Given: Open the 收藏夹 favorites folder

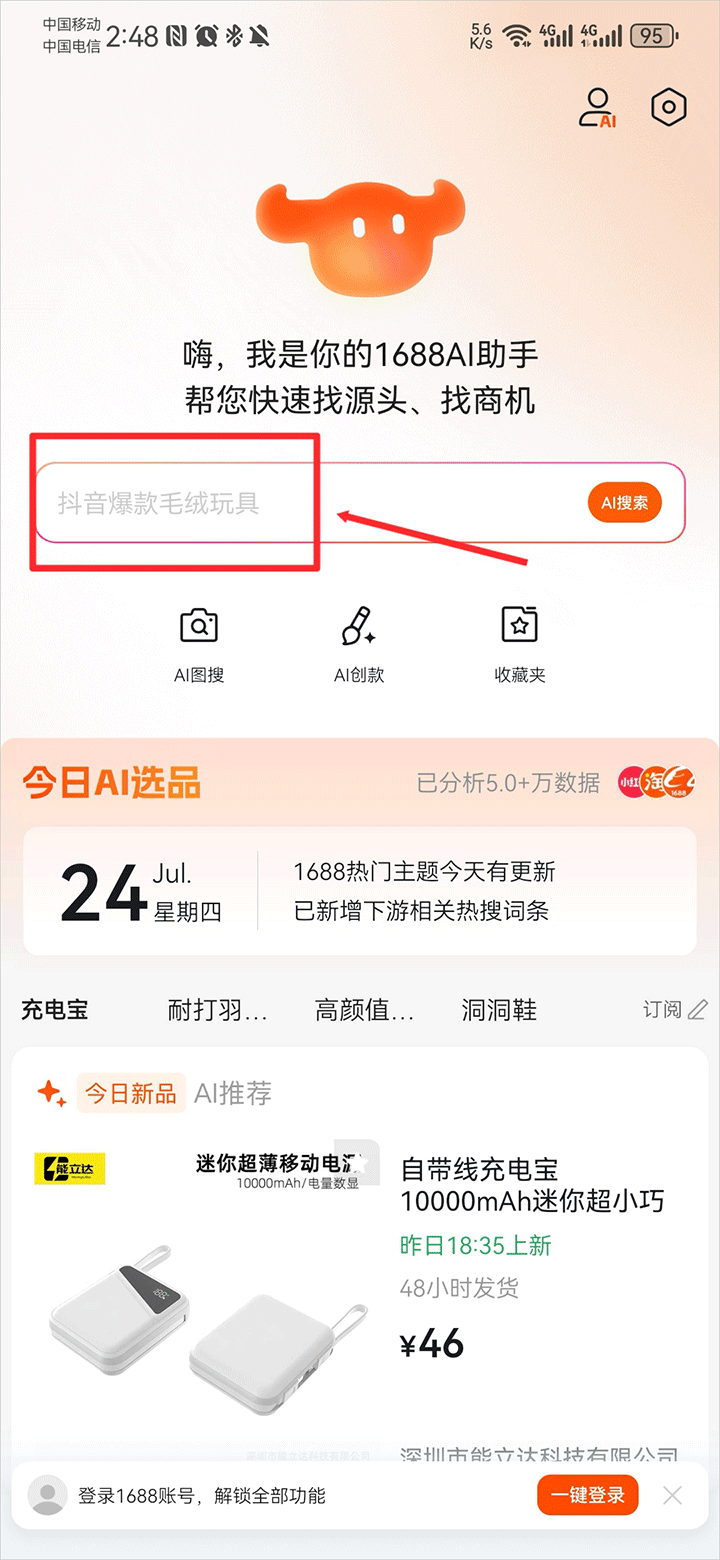Looking at the screenshot, I should click(520, 645).
